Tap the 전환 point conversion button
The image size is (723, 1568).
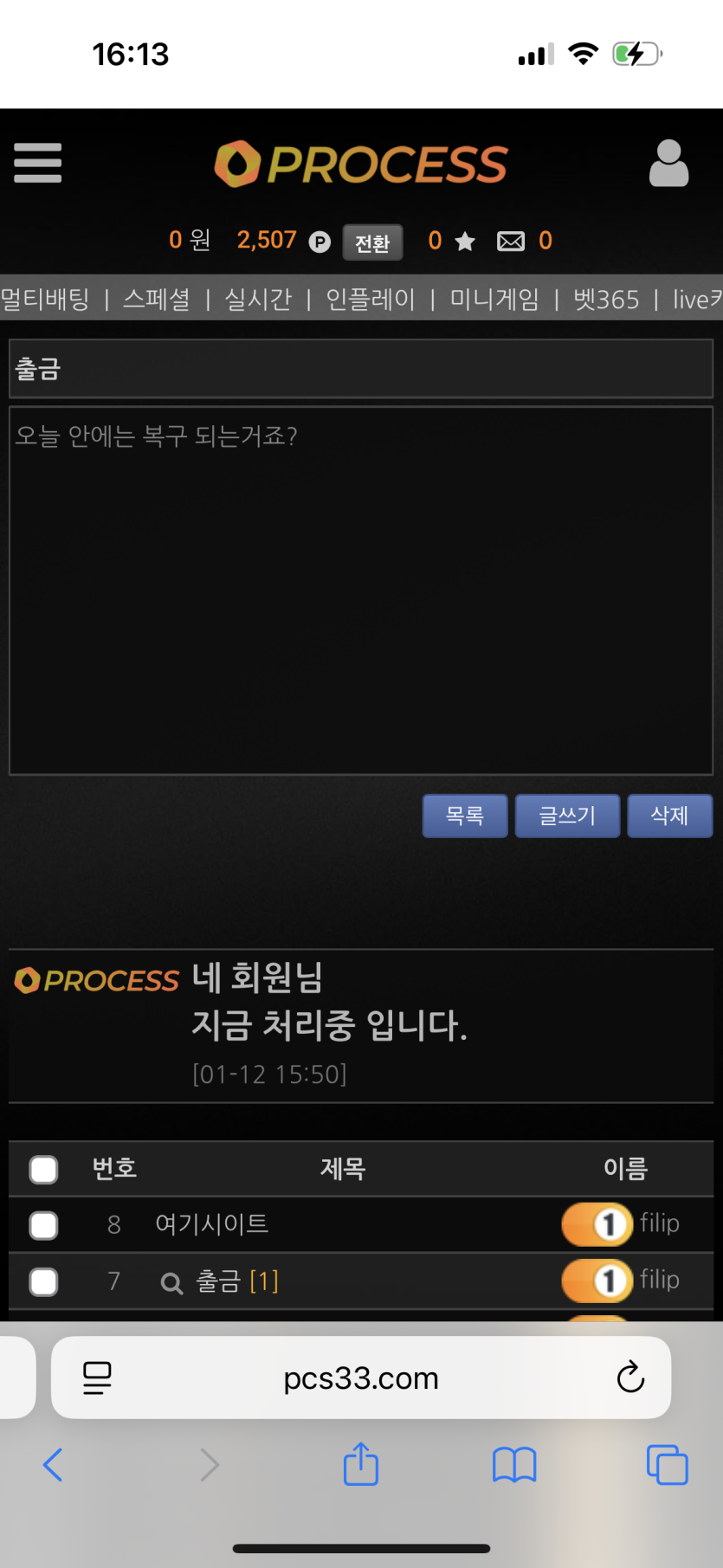372,243
